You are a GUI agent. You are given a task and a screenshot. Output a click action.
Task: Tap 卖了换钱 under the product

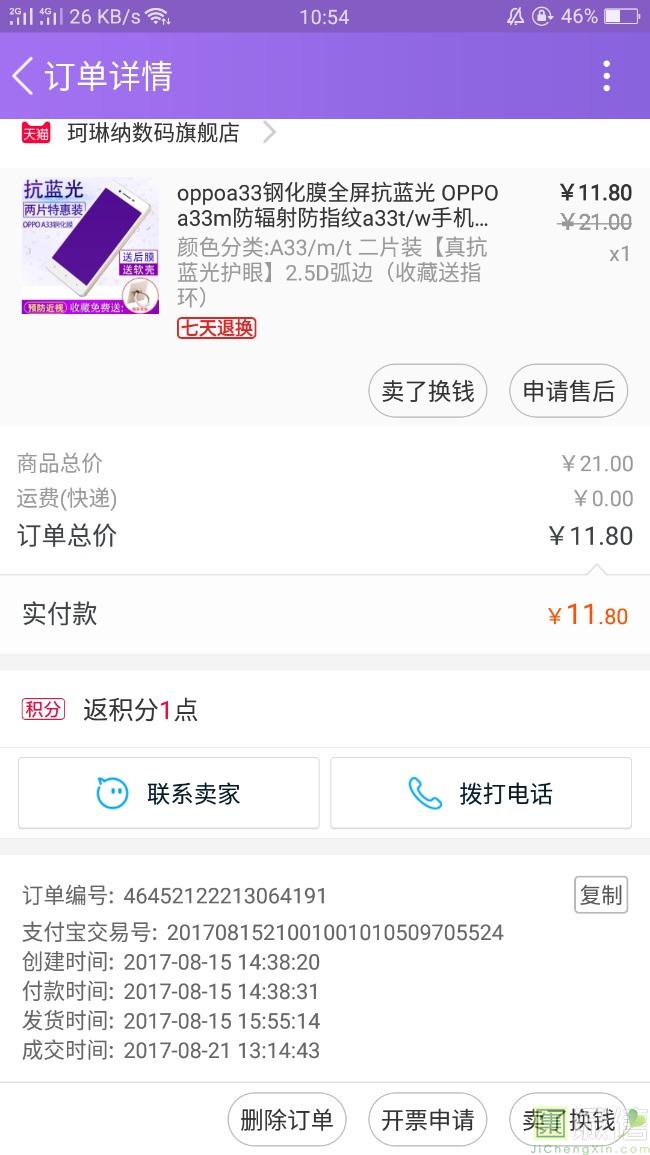pos(428,391)
